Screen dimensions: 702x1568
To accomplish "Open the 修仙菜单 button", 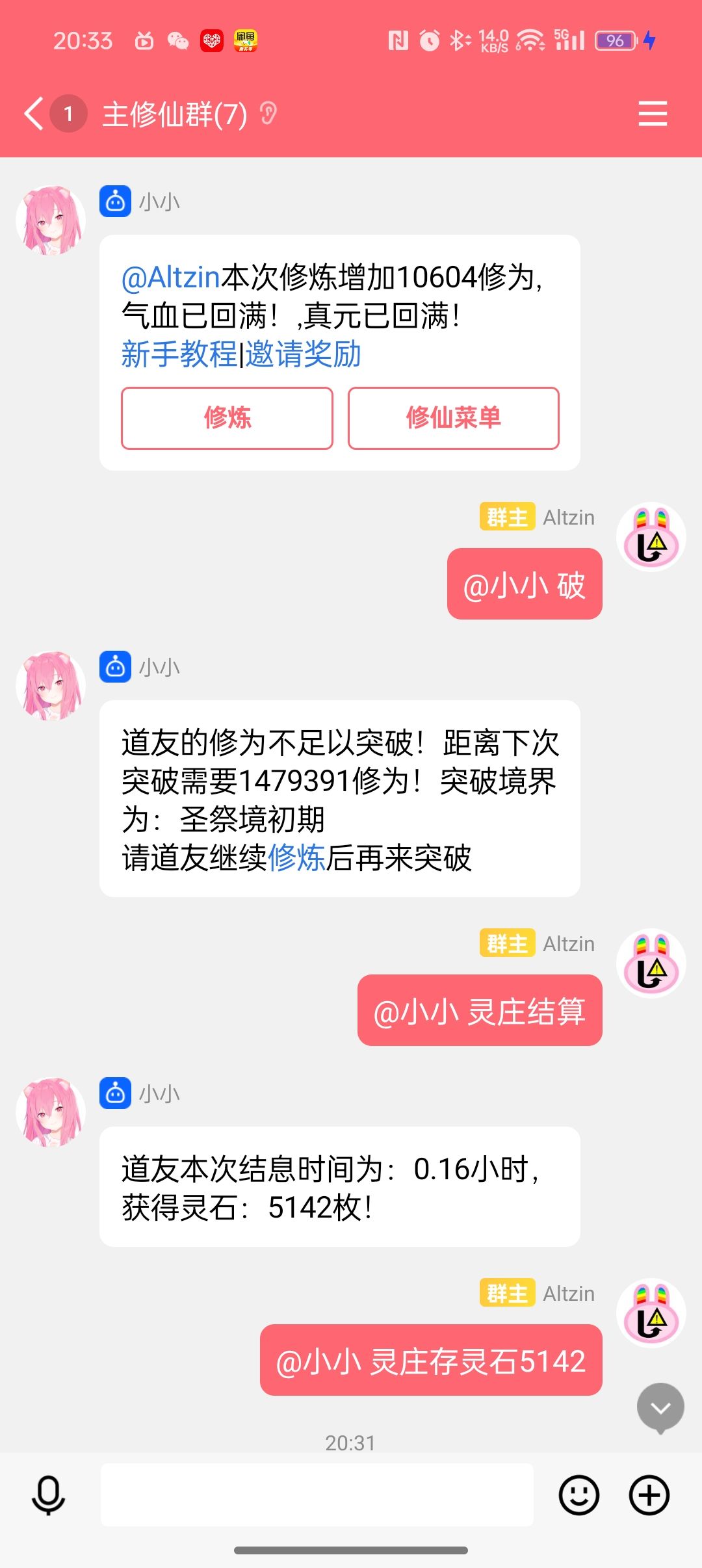I will point(453,418).
